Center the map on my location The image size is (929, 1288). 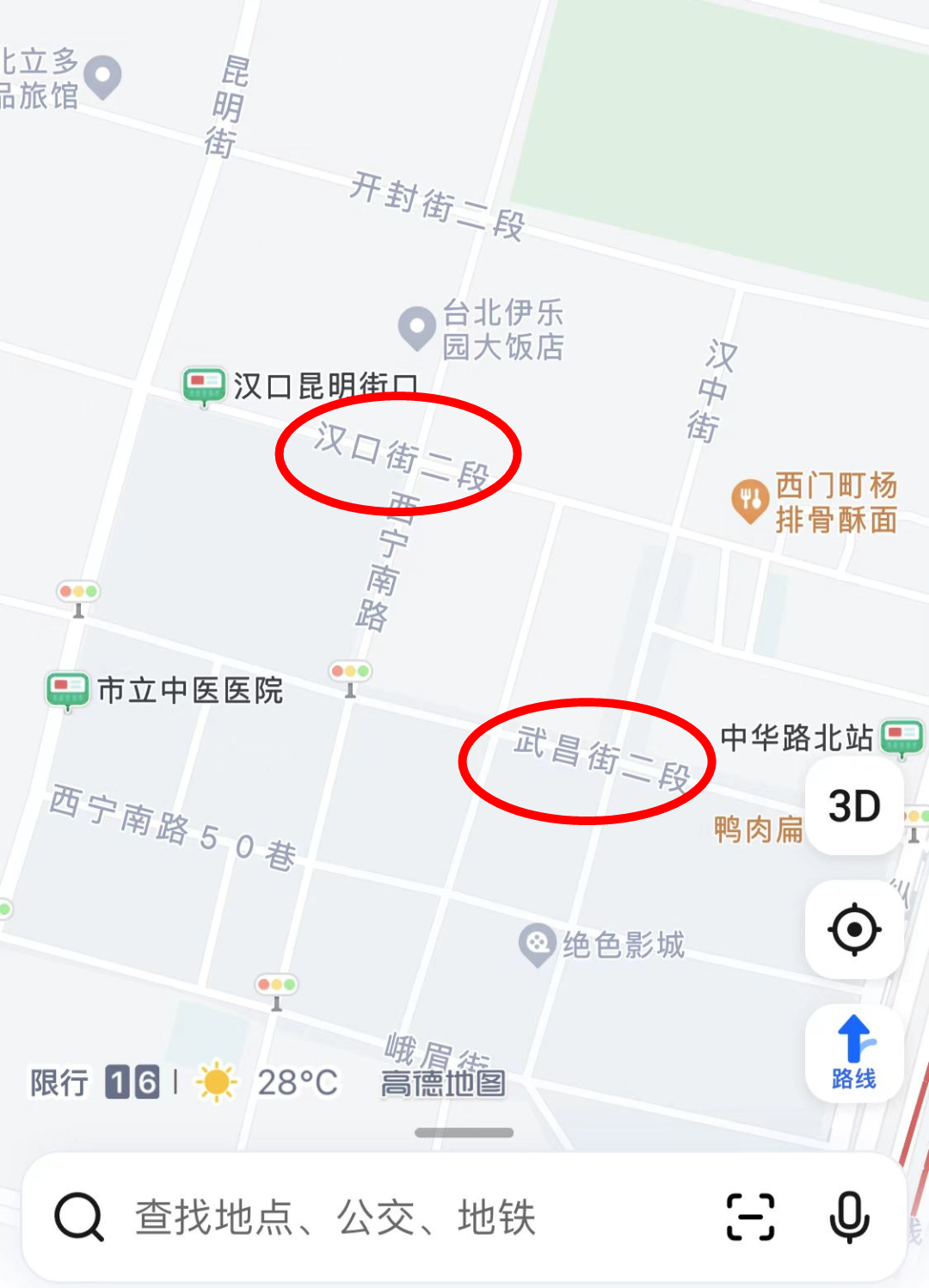[x=854, y=929]
